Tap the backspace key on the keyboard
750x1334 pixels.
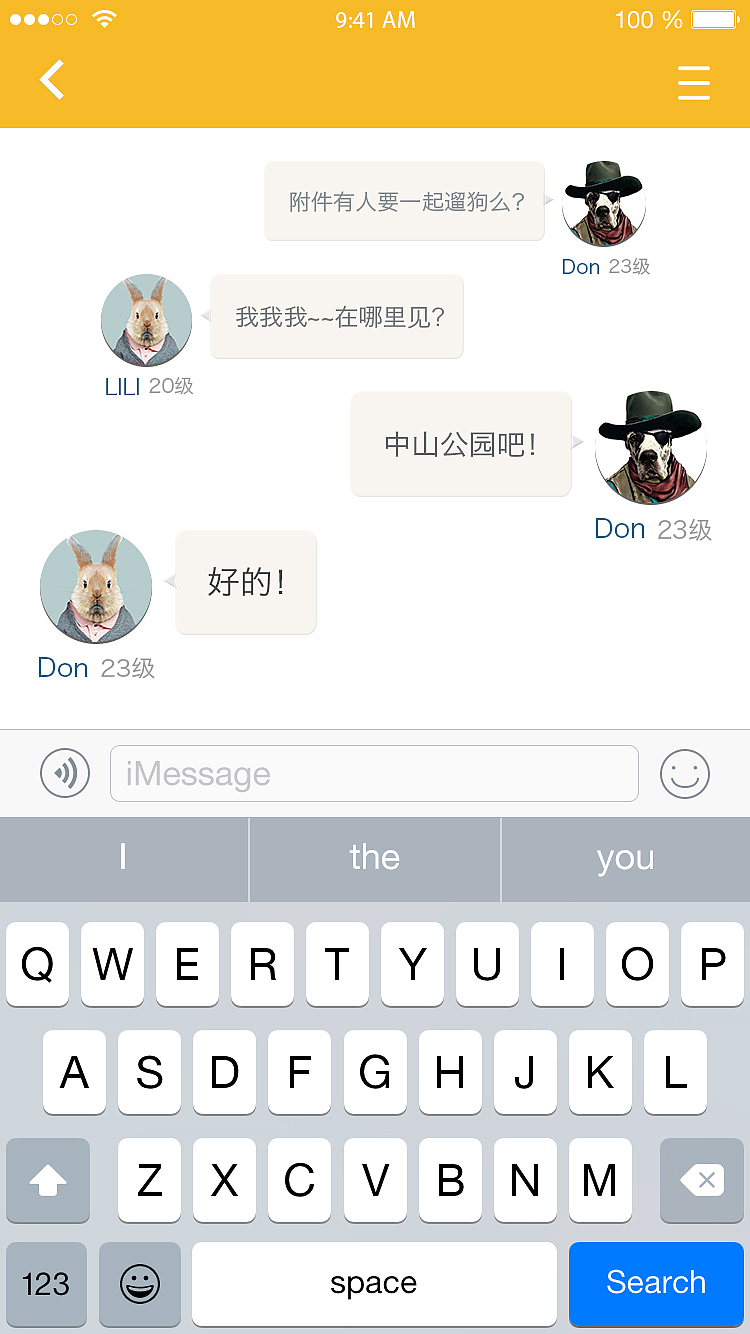(701, 1181)
